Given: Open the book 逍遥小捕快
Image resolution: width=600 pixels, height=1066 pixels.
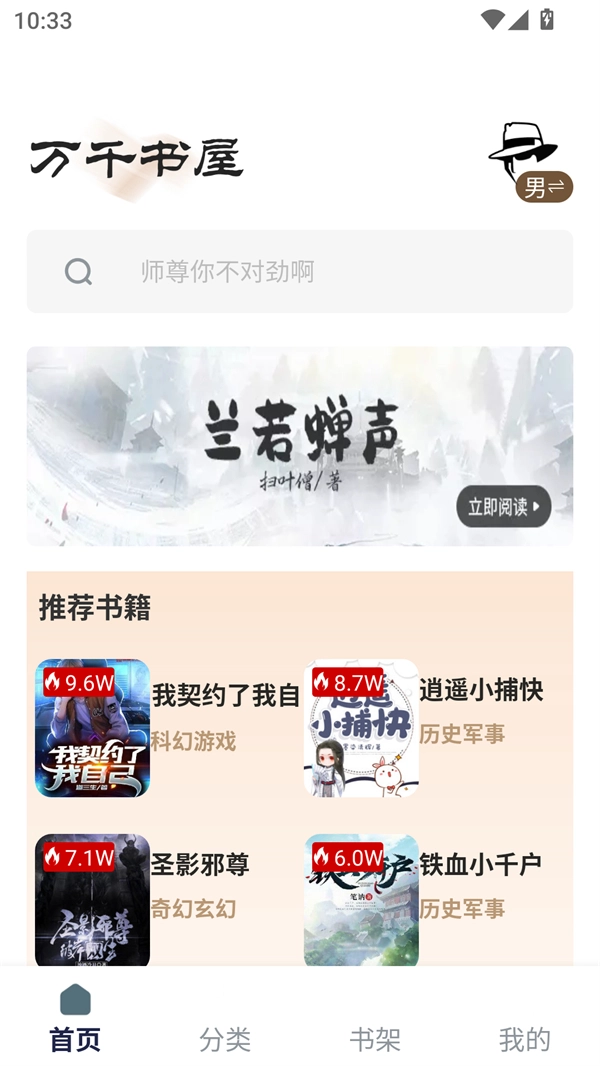Looking at the screenshot, I should 361,727.
